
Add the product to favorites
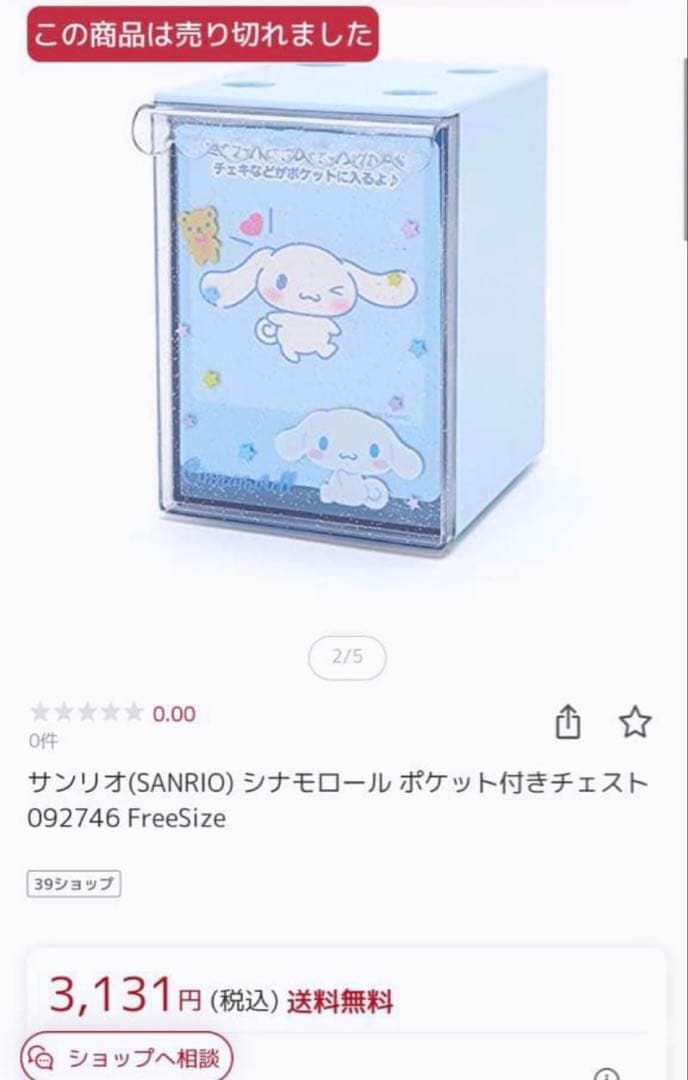point(635,721)
